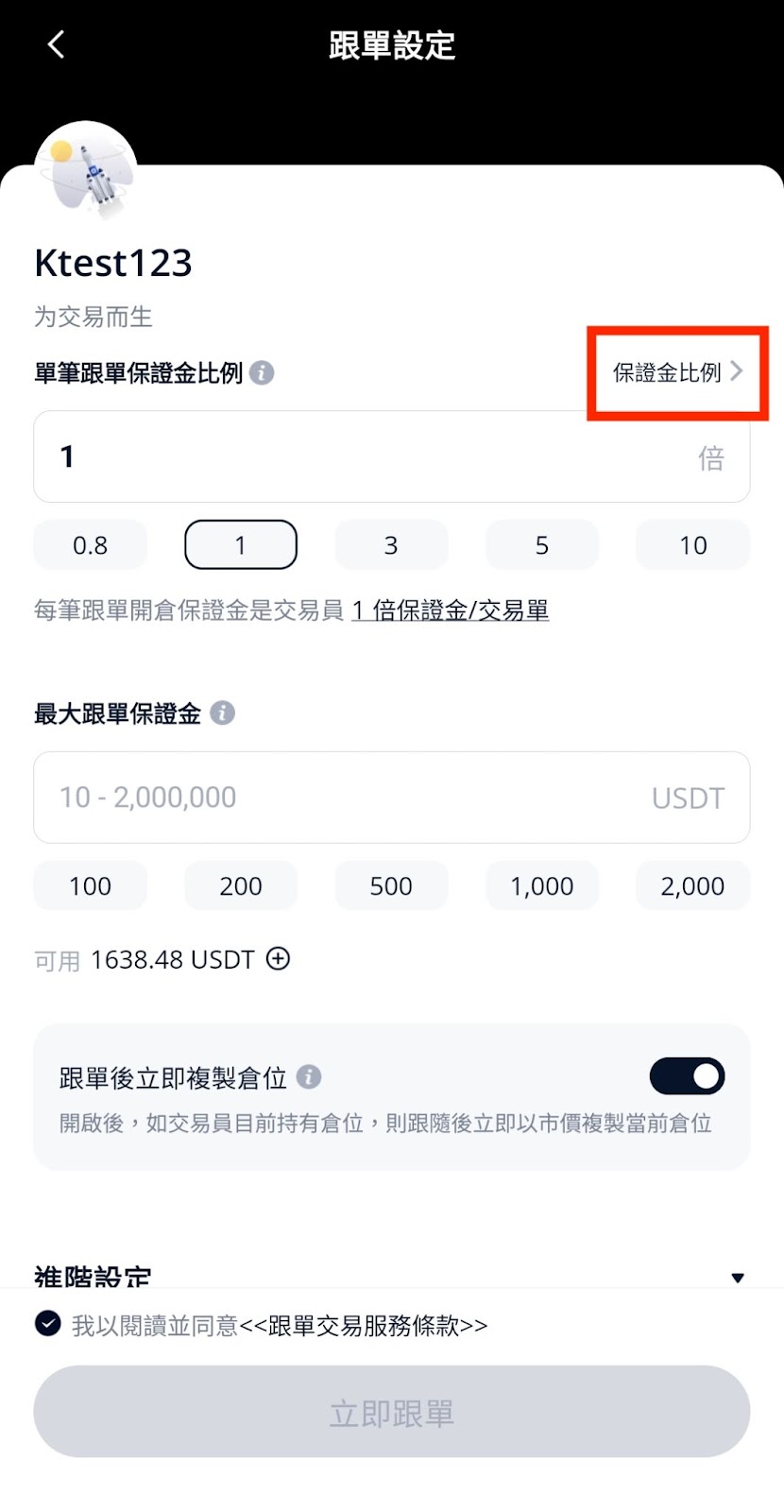
Task: Choose the 5 ratio chip
Action: tap(542, 545)
